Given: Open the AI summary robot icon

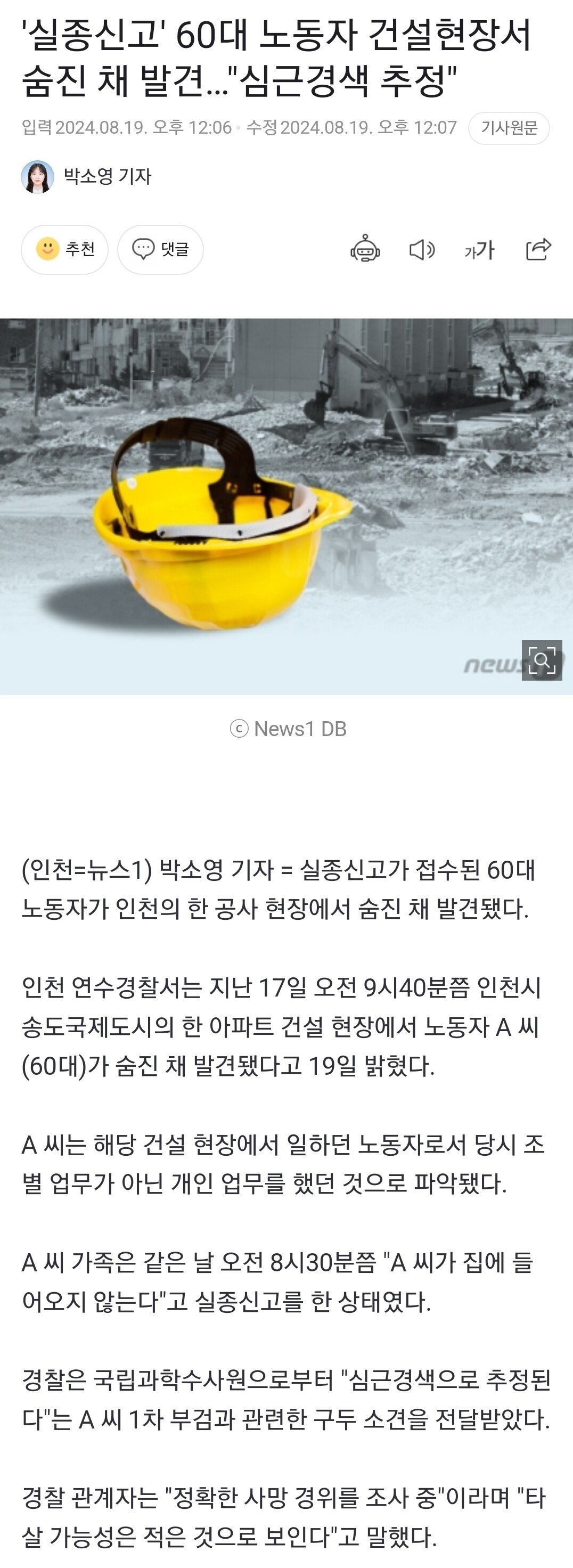Looking at the screenshot, I should 365,249.
